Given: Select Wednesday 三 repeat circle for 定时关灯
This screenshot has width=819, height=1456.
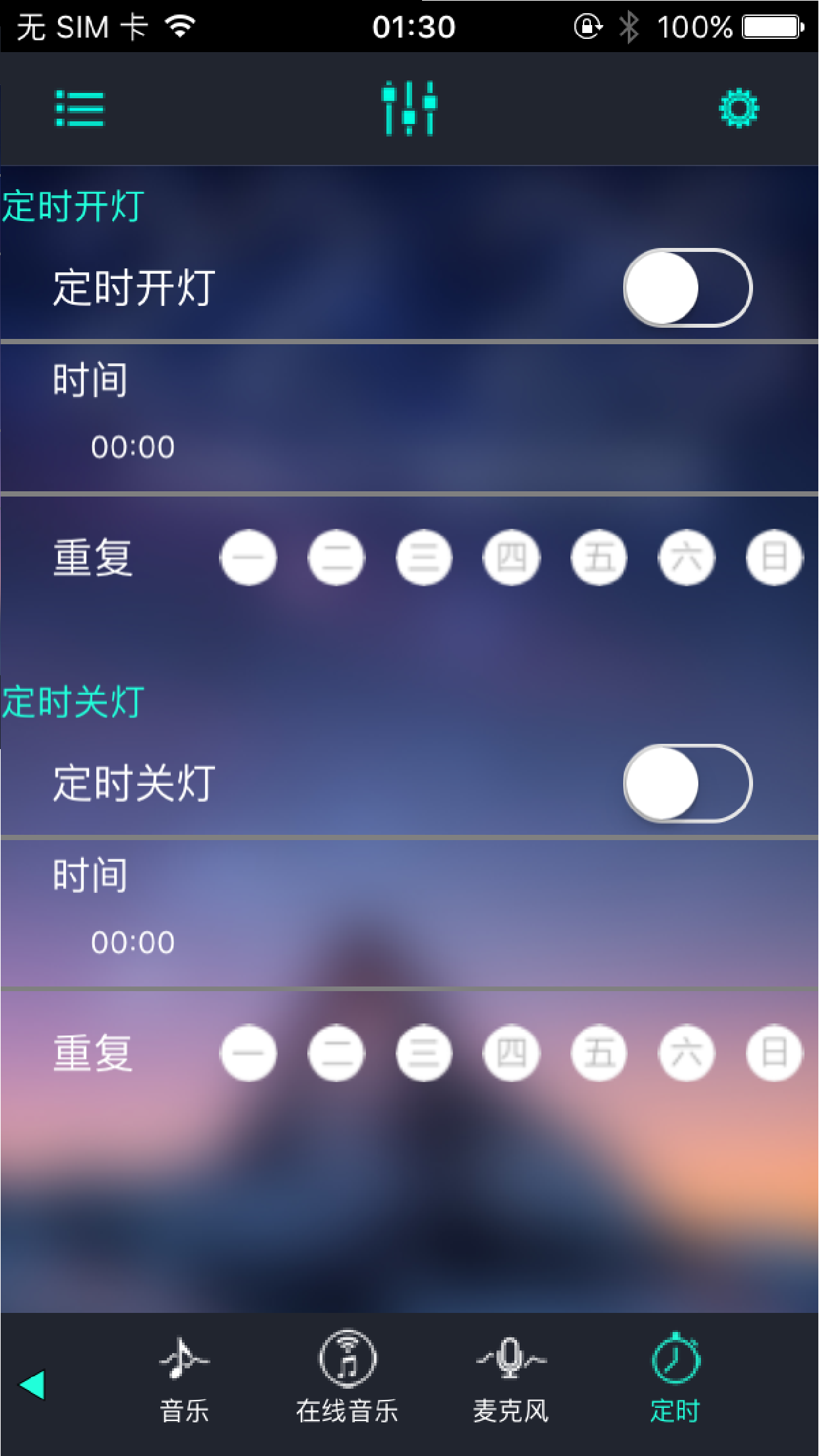Looking at the screenshot, I should (423, 1053).
